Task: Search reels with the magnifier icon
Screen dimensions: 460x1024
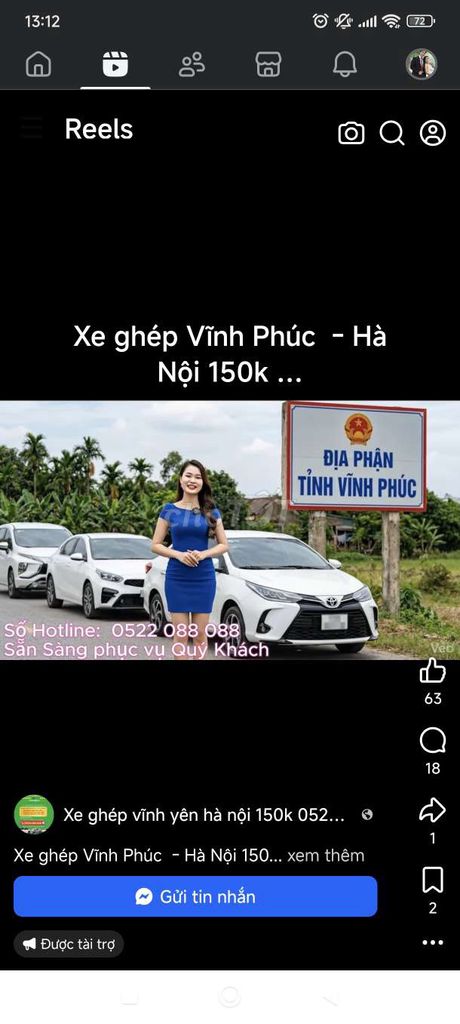Action: (x=392, y=133)
